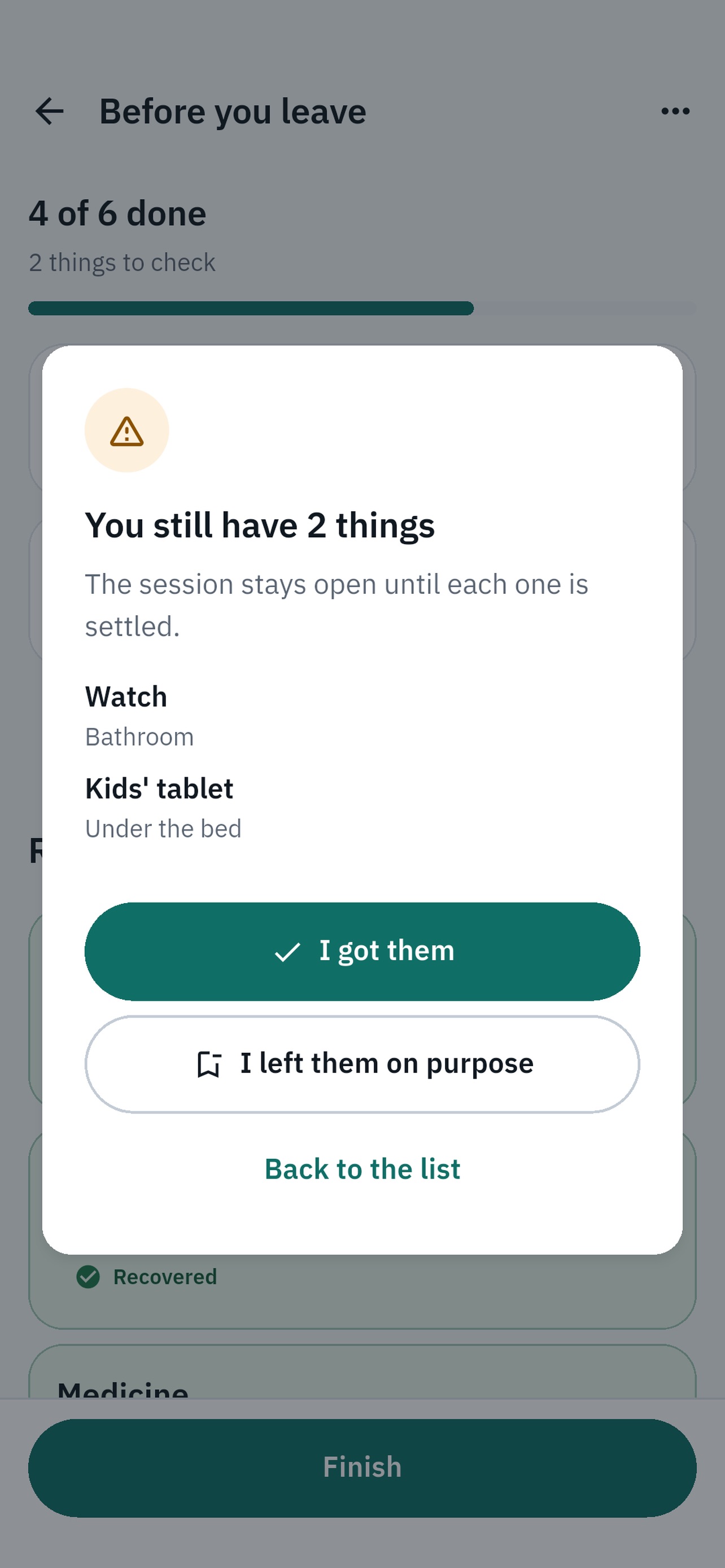725x1568 pixels.
Task: Confirm with the I got them button
Action: click(x=362, y=951)
